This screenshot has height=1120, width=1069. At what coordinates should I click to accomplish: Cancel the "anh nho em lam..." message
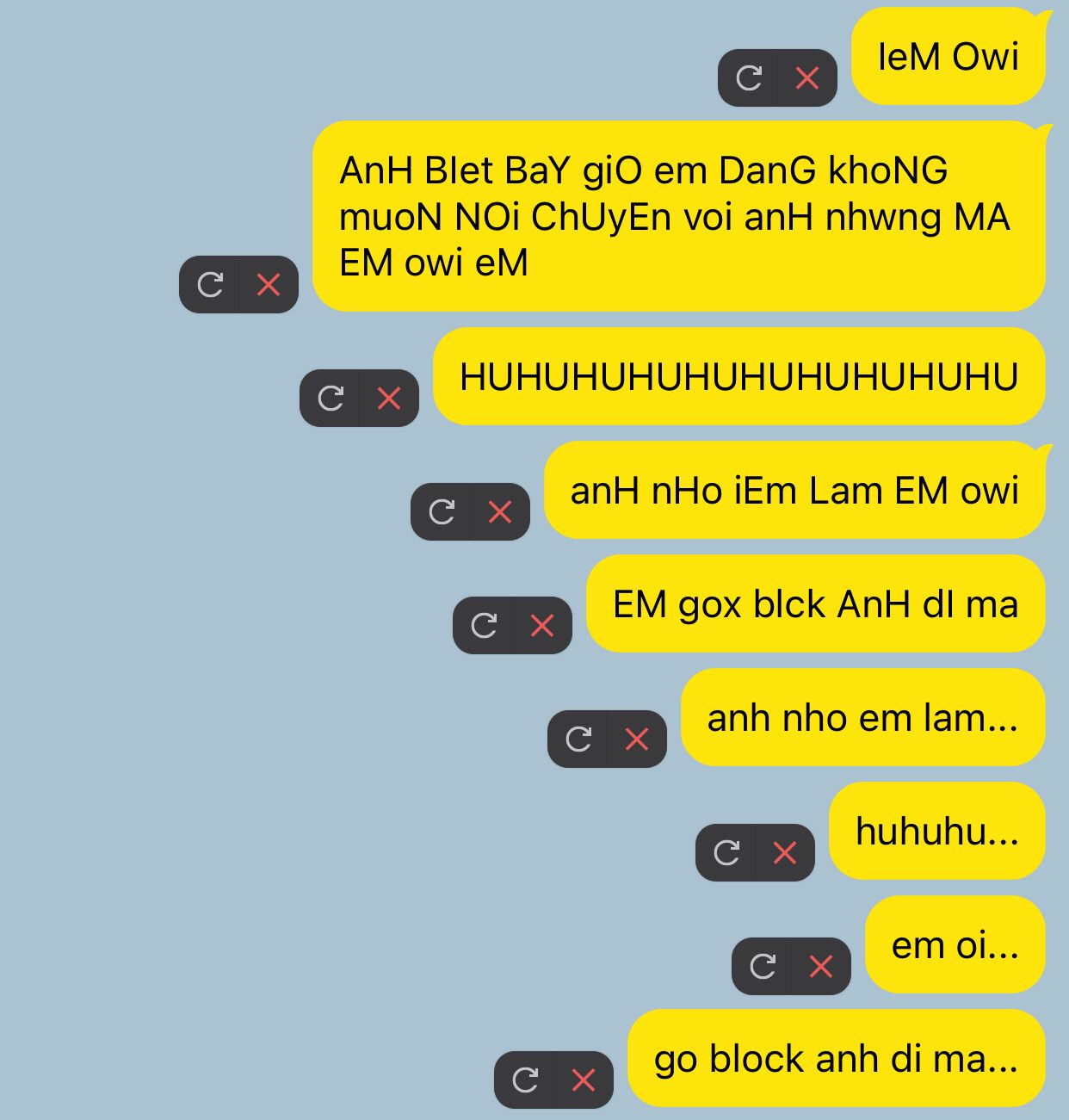pos(637,739)
